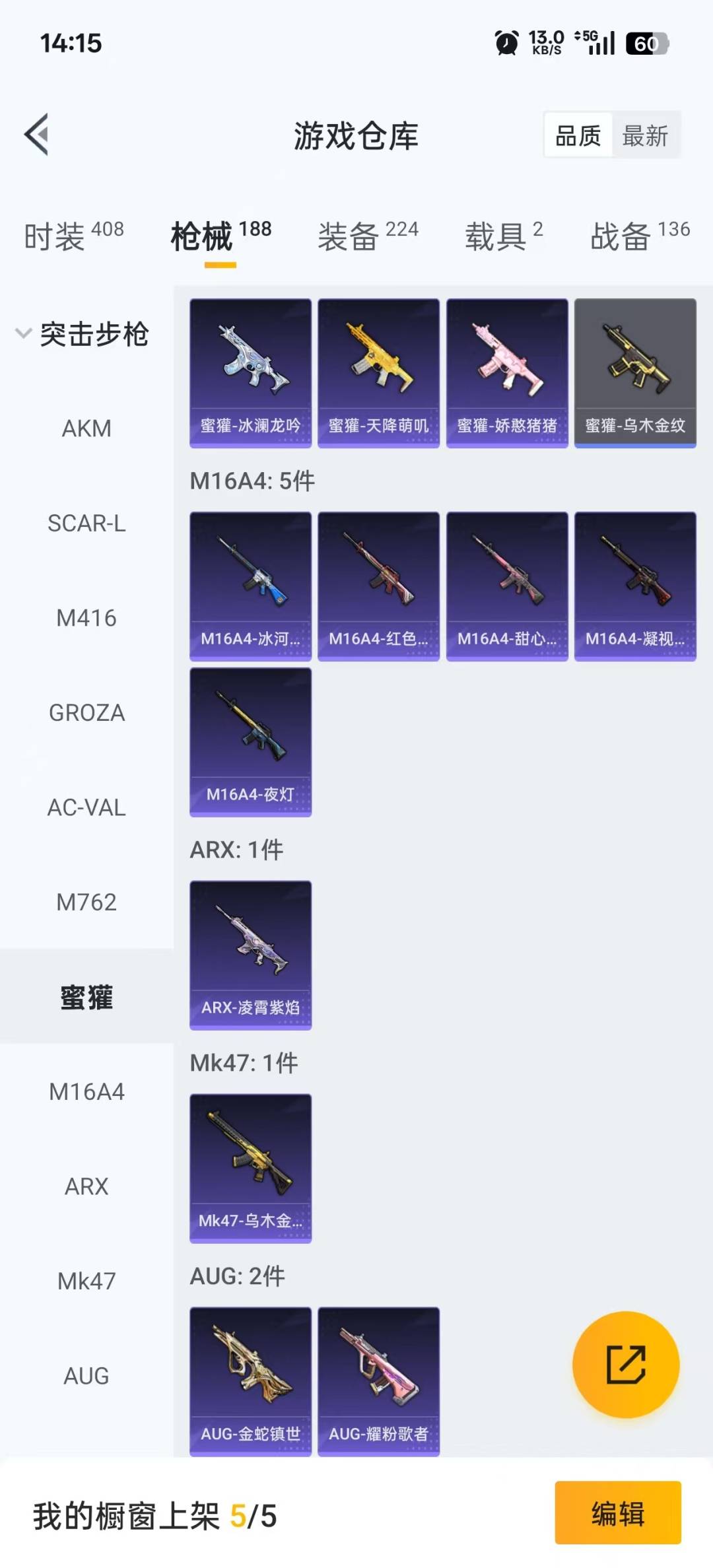This screenshot has height=1568, width=713.
Task: Tap 编辑 to edit the showcase
Action: (x=617, y=1513)
